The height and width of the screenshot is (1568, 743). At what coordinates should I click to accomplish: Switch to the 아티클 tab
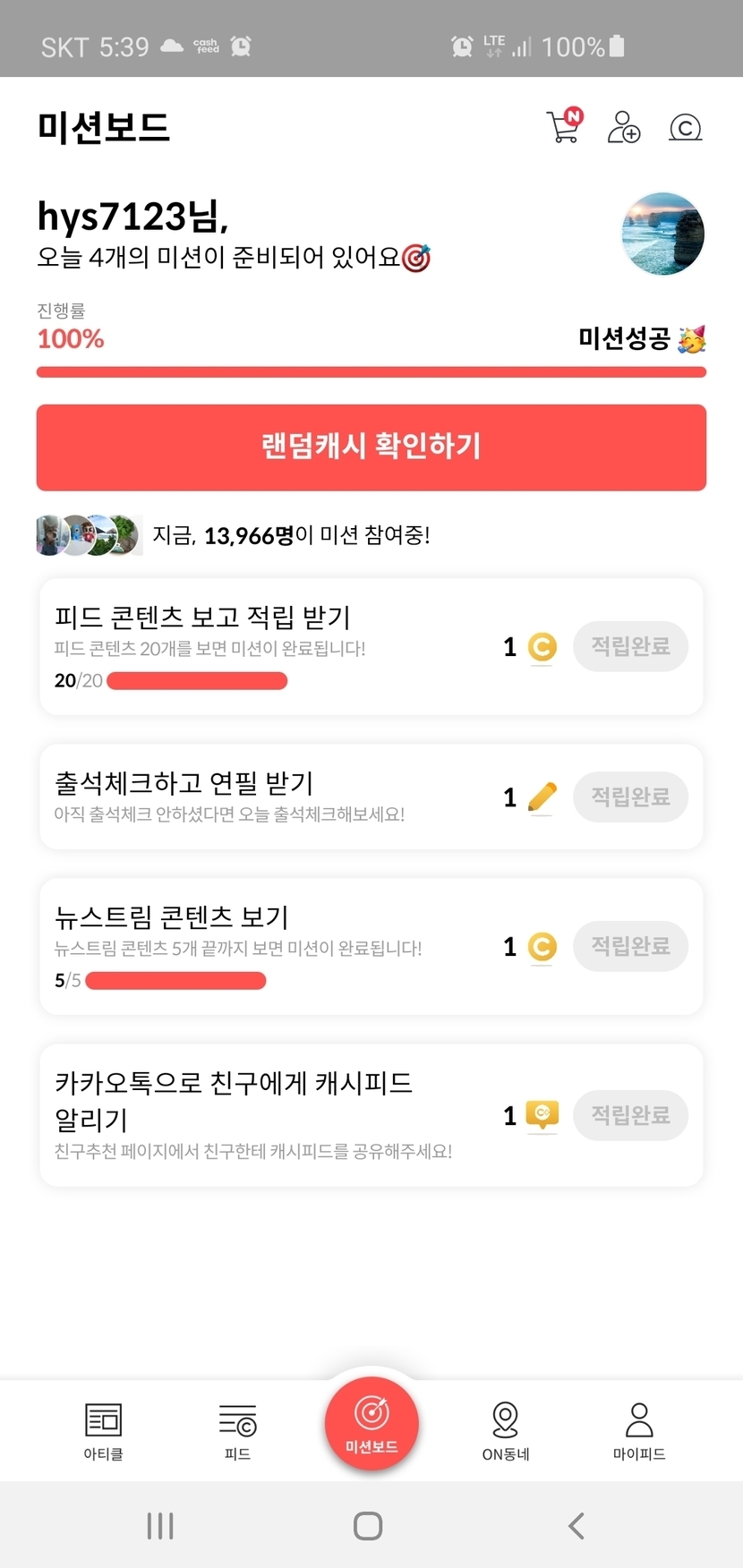pos(104,1430)
